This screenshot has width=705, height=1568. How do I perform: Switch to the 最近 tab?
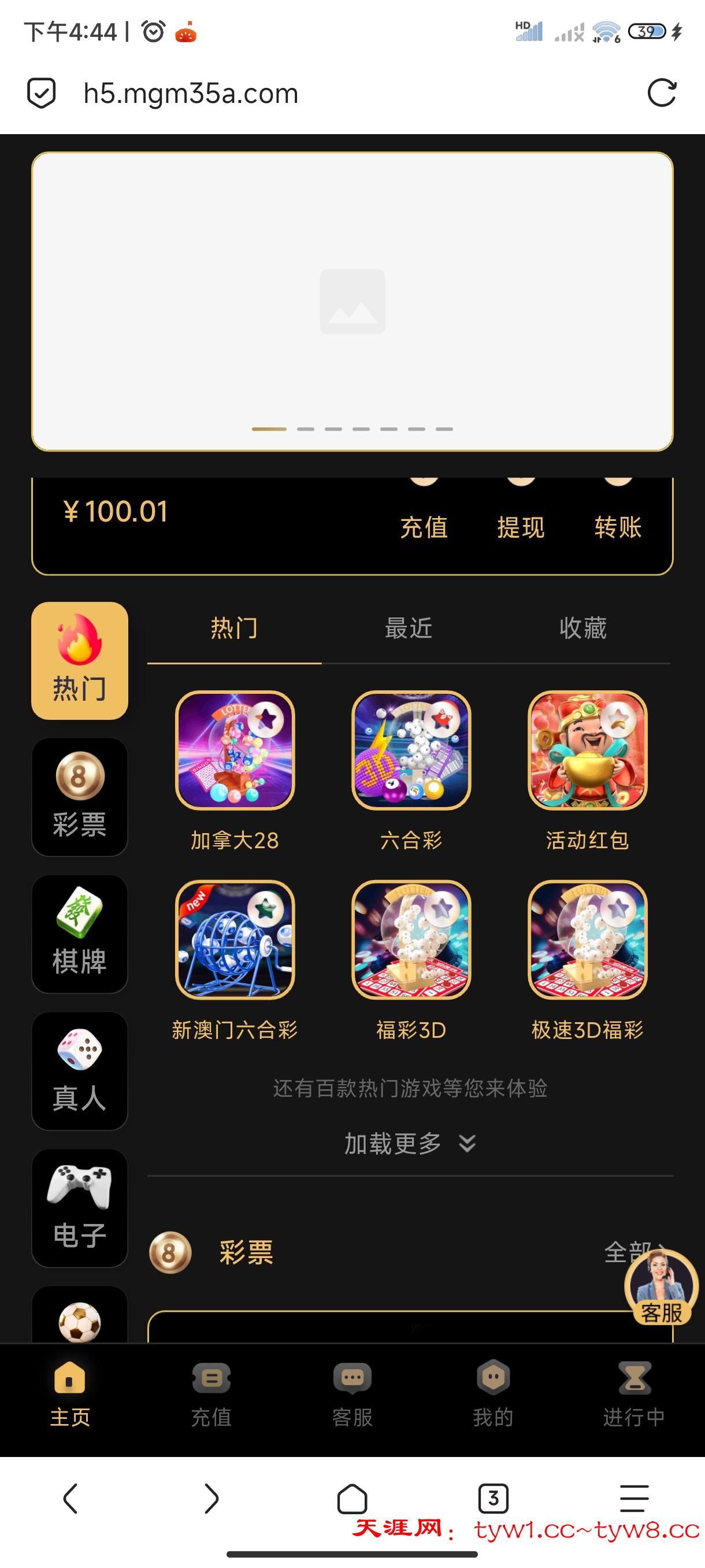pyautogui.click(x=408, y=628)
